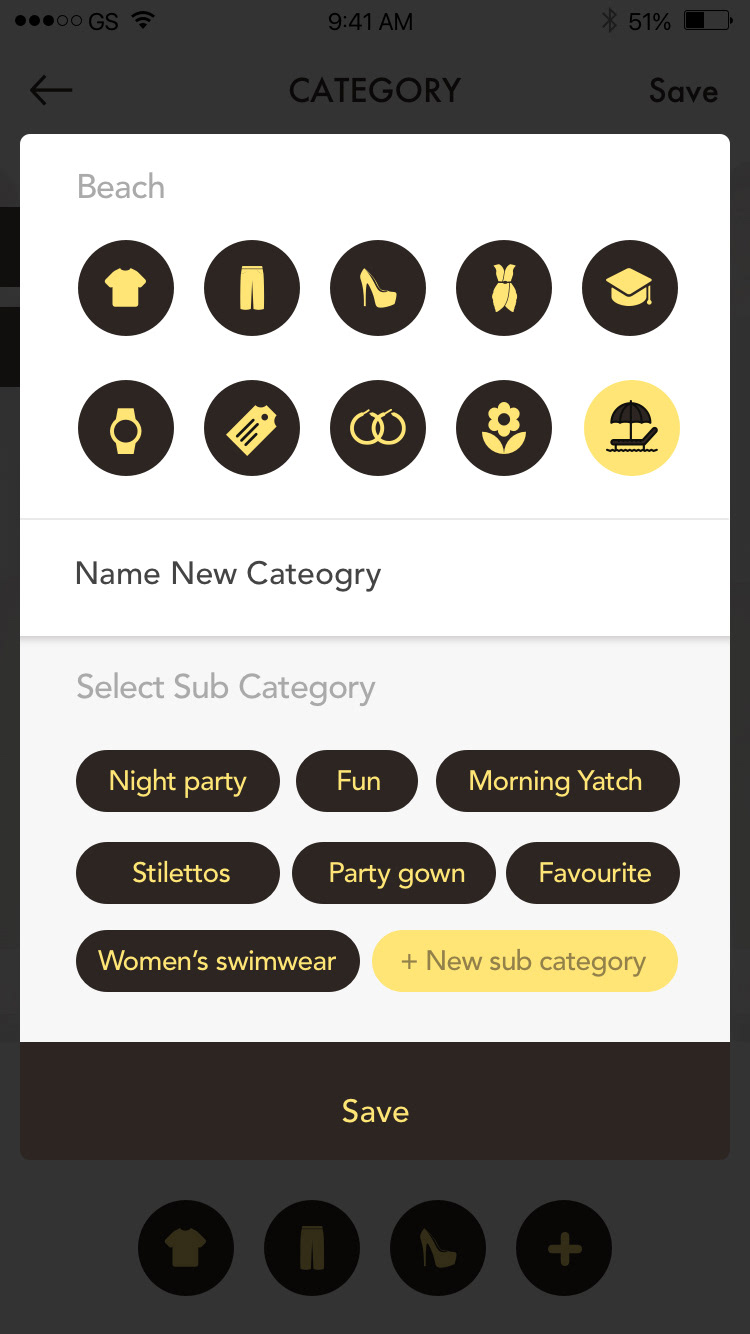Pick the price tag icon
The image size is (750, 1334).
coord(252,428)
